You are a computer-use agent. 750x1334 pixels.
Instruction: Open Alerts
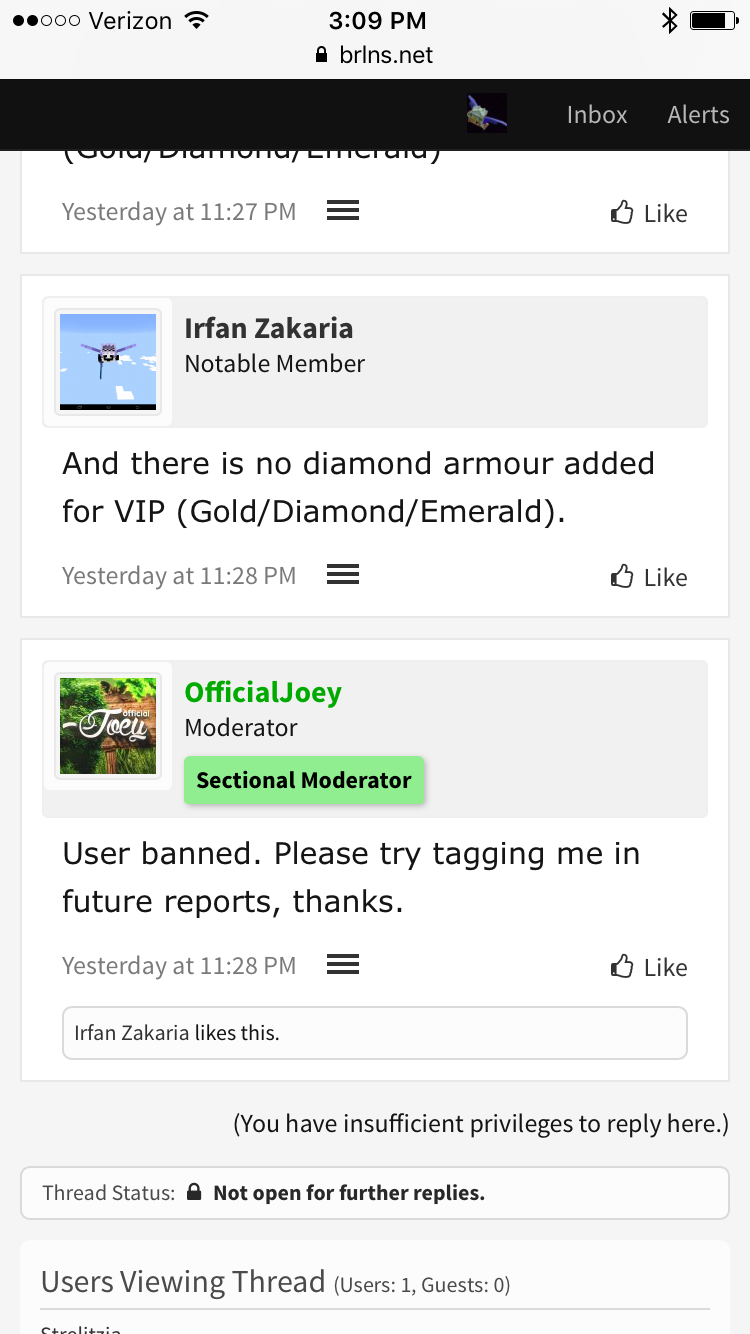[x=698, y=114]
